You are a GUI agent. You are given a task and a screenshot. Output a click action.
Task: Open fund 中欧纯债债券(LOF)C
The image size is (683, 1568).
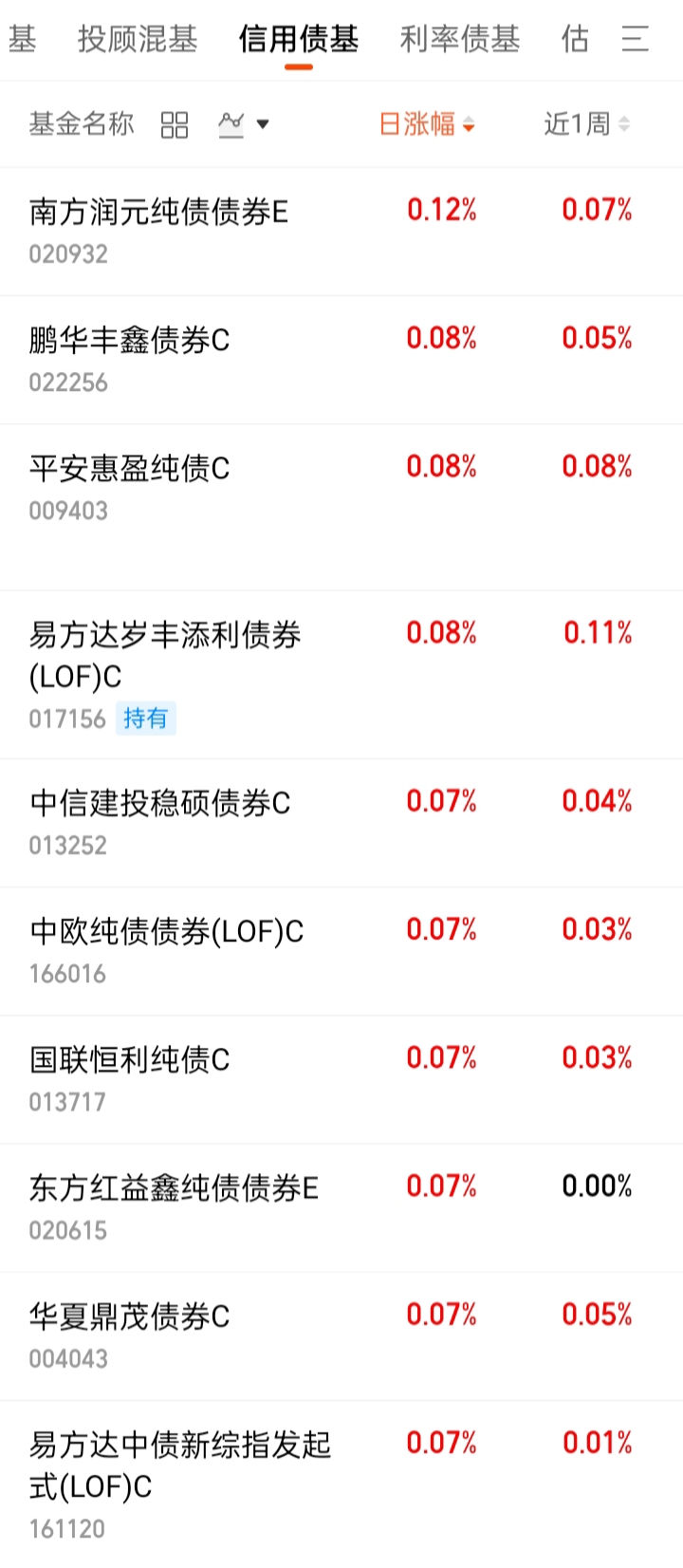point(341,951)
